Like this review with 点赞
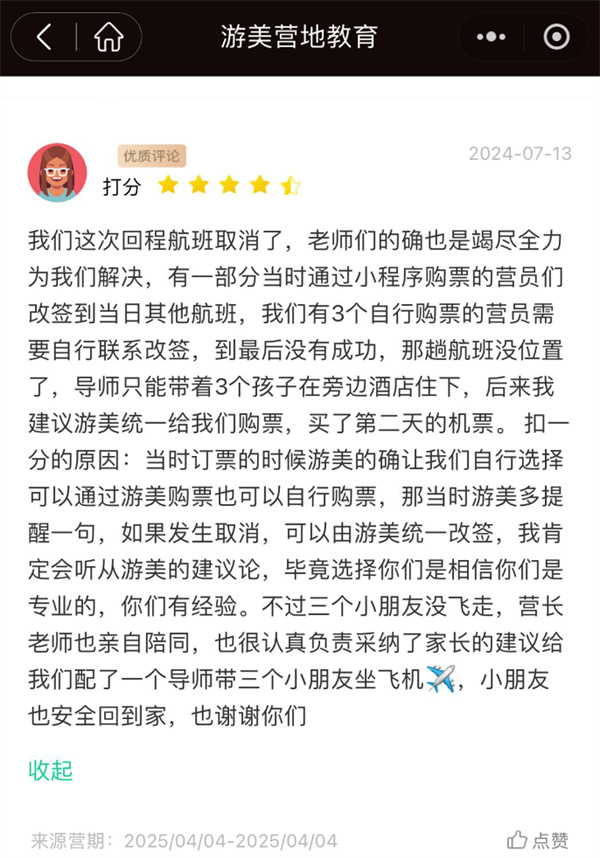The width and height of the screenshot is (600, 858). 539,840
